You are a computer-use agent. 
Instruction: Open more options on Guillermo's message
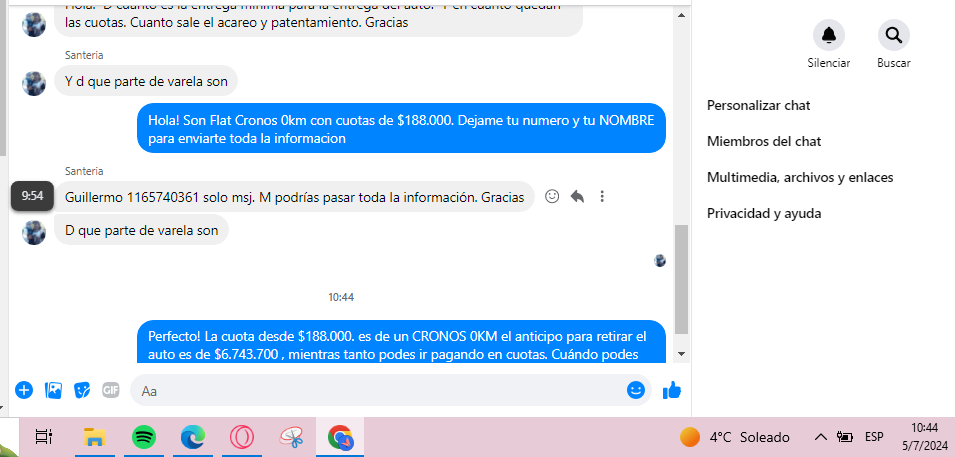tap(602, 197)
